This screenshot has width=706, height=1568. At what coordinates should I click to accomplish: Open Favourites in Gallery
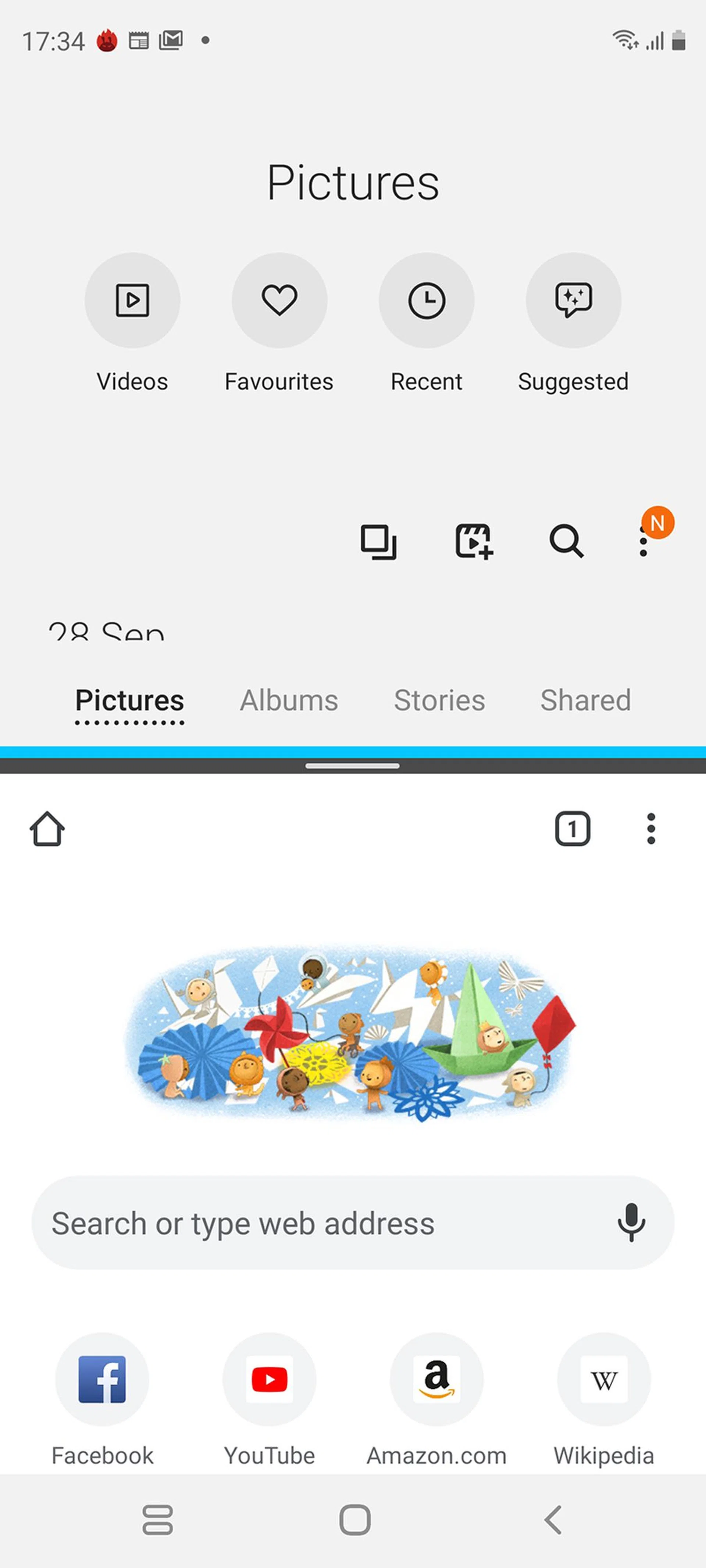pyautogui.click(x=279, y=300)
